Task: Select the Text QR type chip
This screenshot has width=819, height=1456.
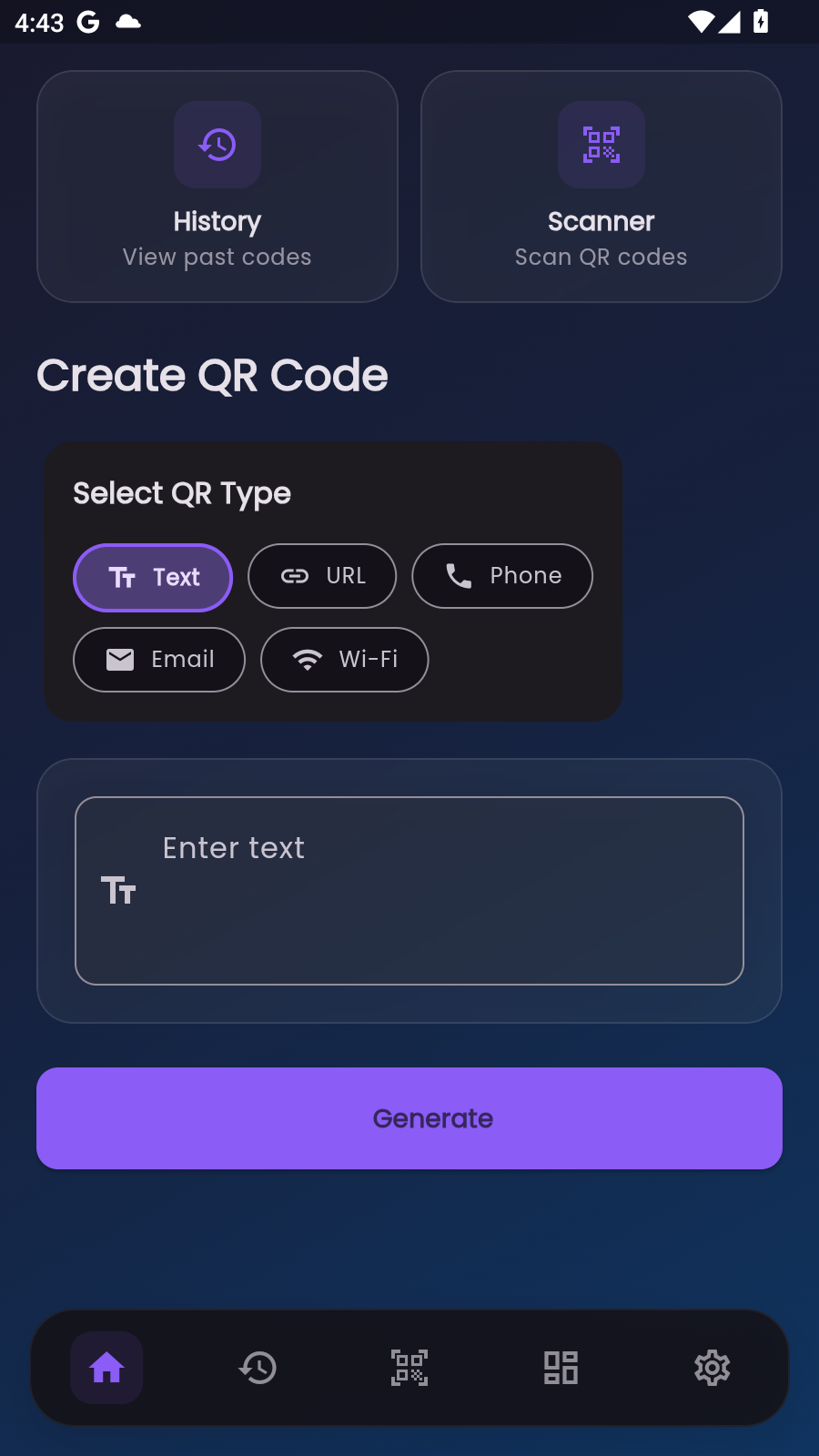Action: tap(153, 577)
